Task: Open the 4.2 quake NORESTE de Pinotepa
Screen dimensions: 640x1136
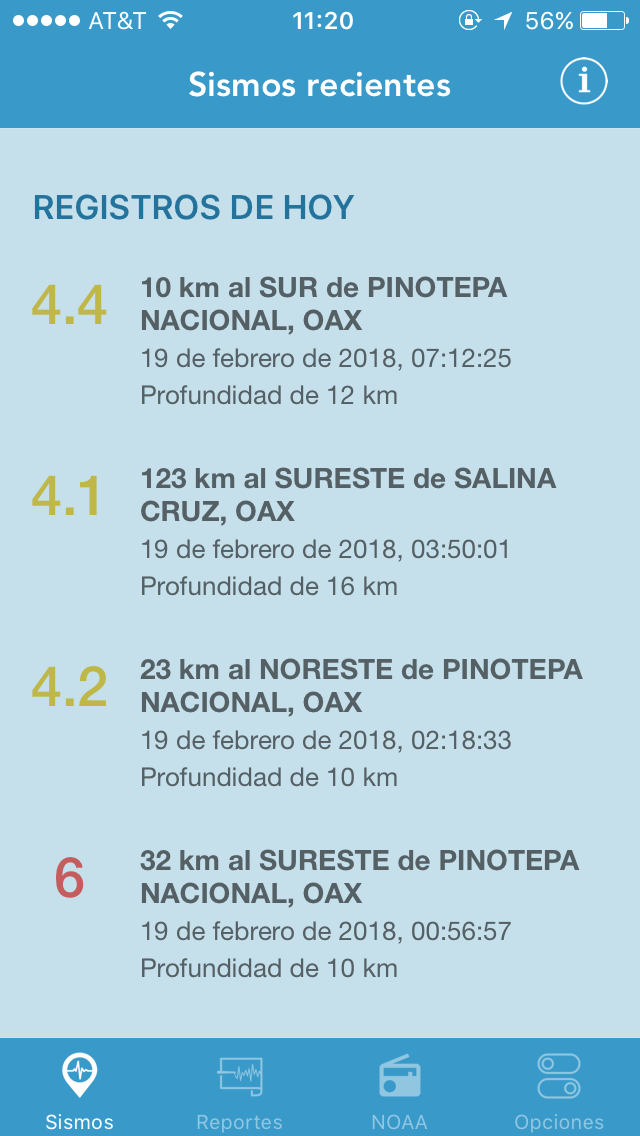Action: tap(320, 723)
